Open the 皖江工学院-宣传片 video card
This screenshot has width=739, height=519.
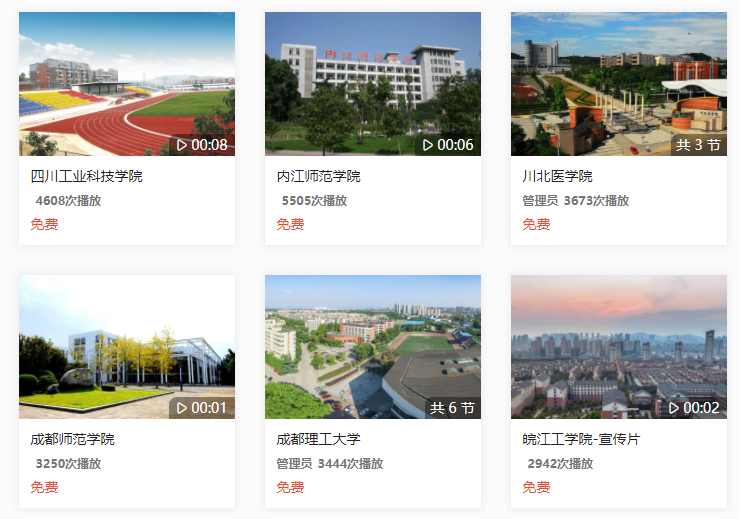point(619,347)
